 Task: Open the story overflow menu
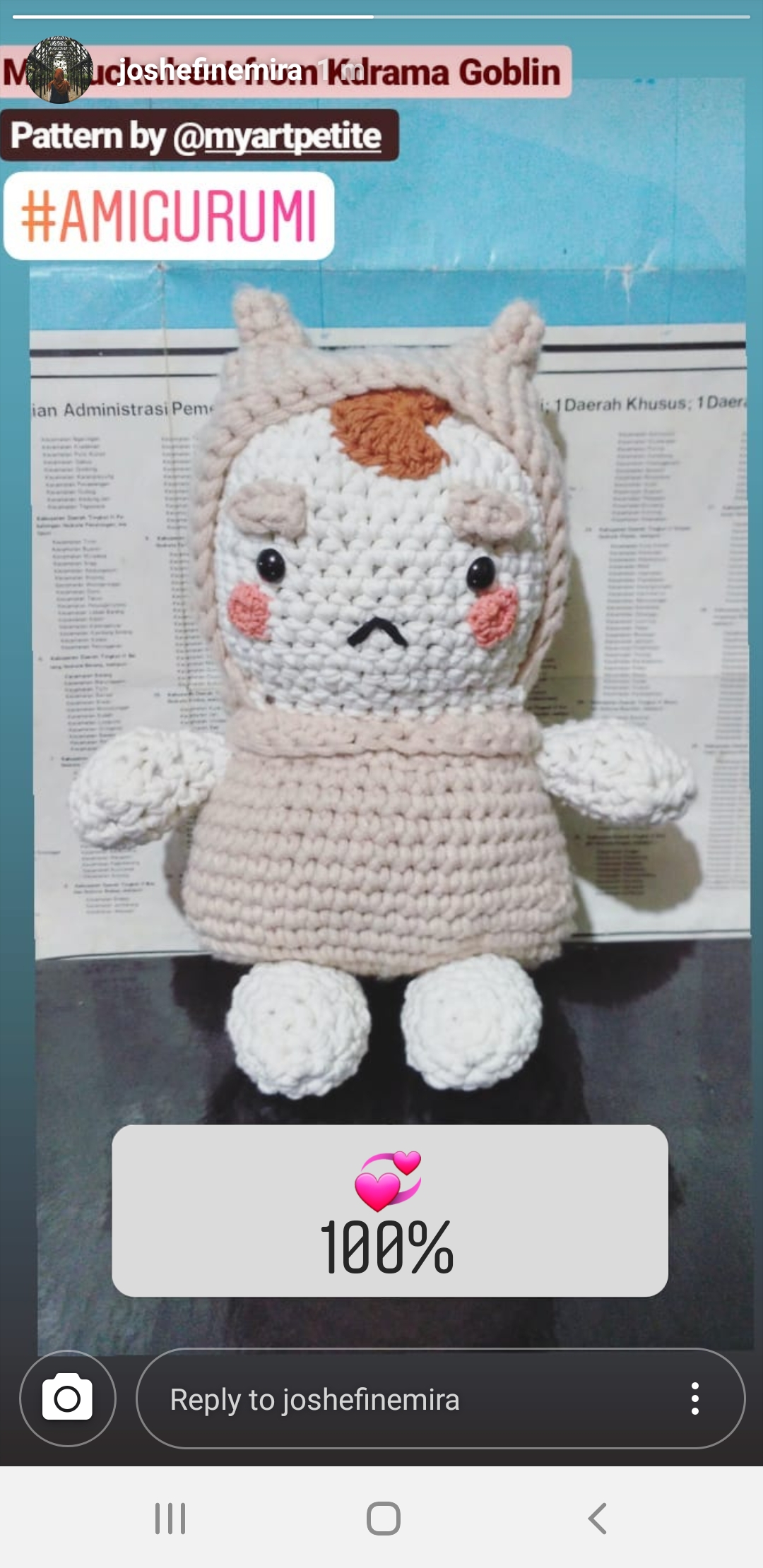coord(695,1398)
